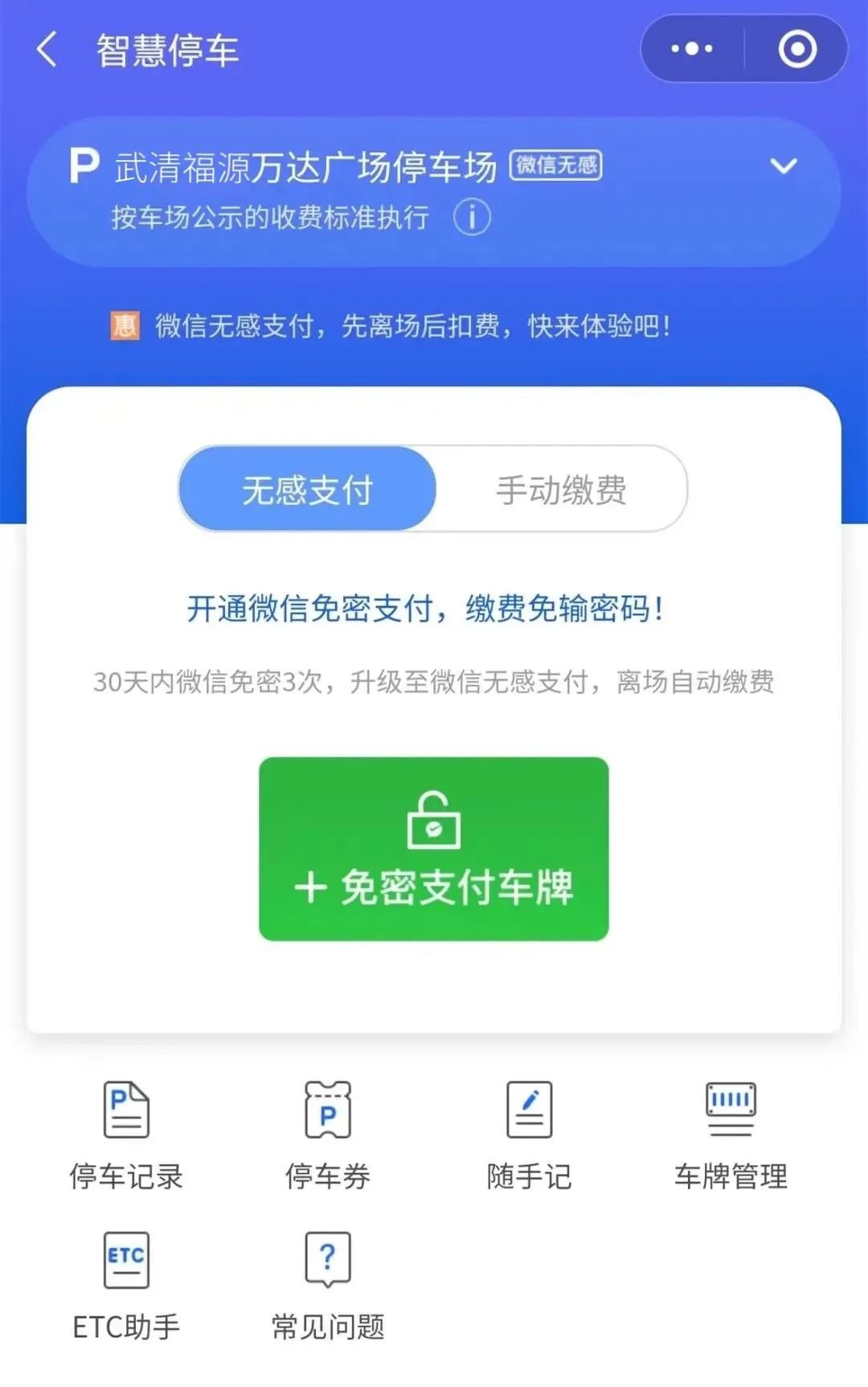
Task: Open ETC助手
Action: coord(126,1285)
